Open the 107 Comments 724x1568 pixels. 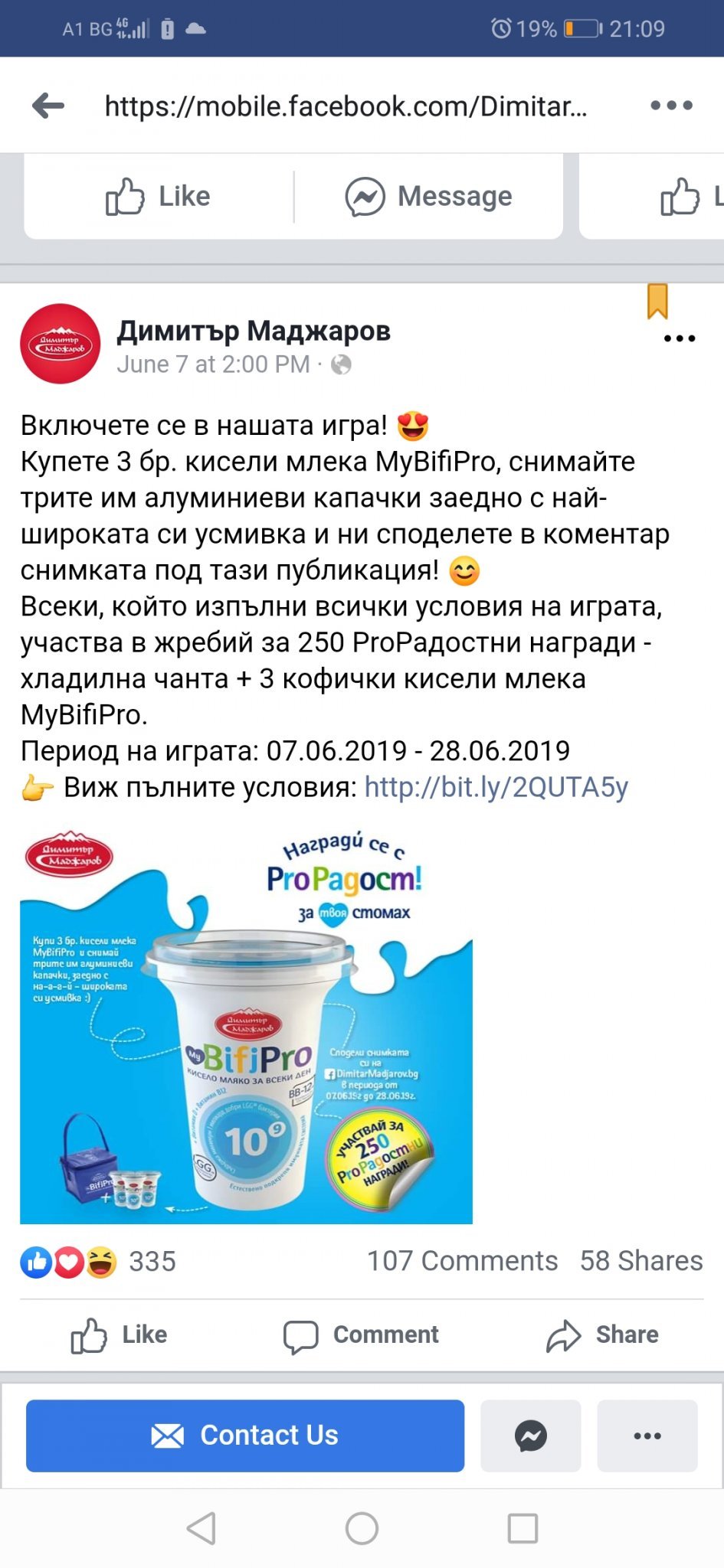pyautogui.click(x=462, y=1261)
